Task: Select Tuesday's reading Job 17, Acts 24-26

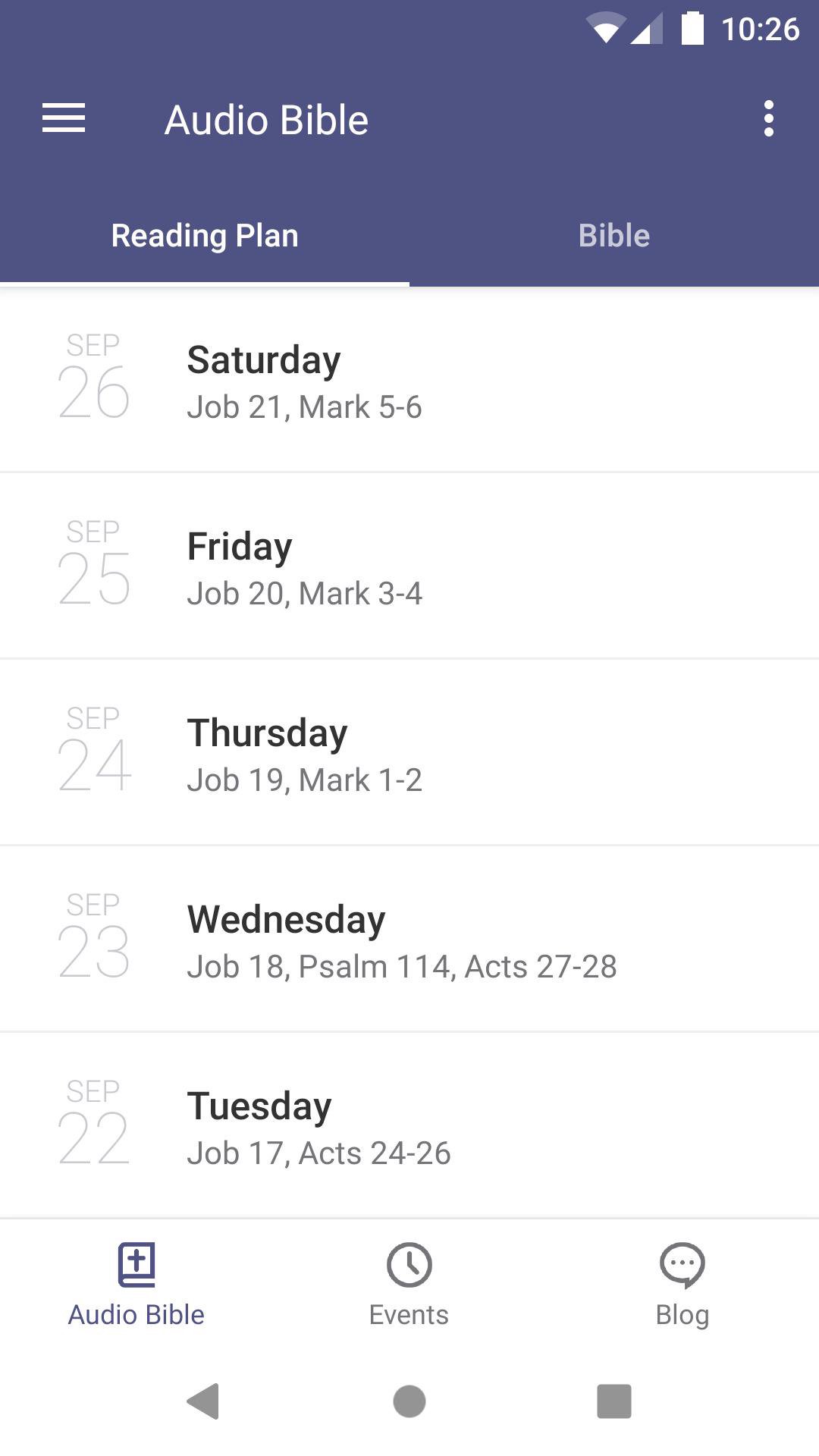Action: 409,1126
